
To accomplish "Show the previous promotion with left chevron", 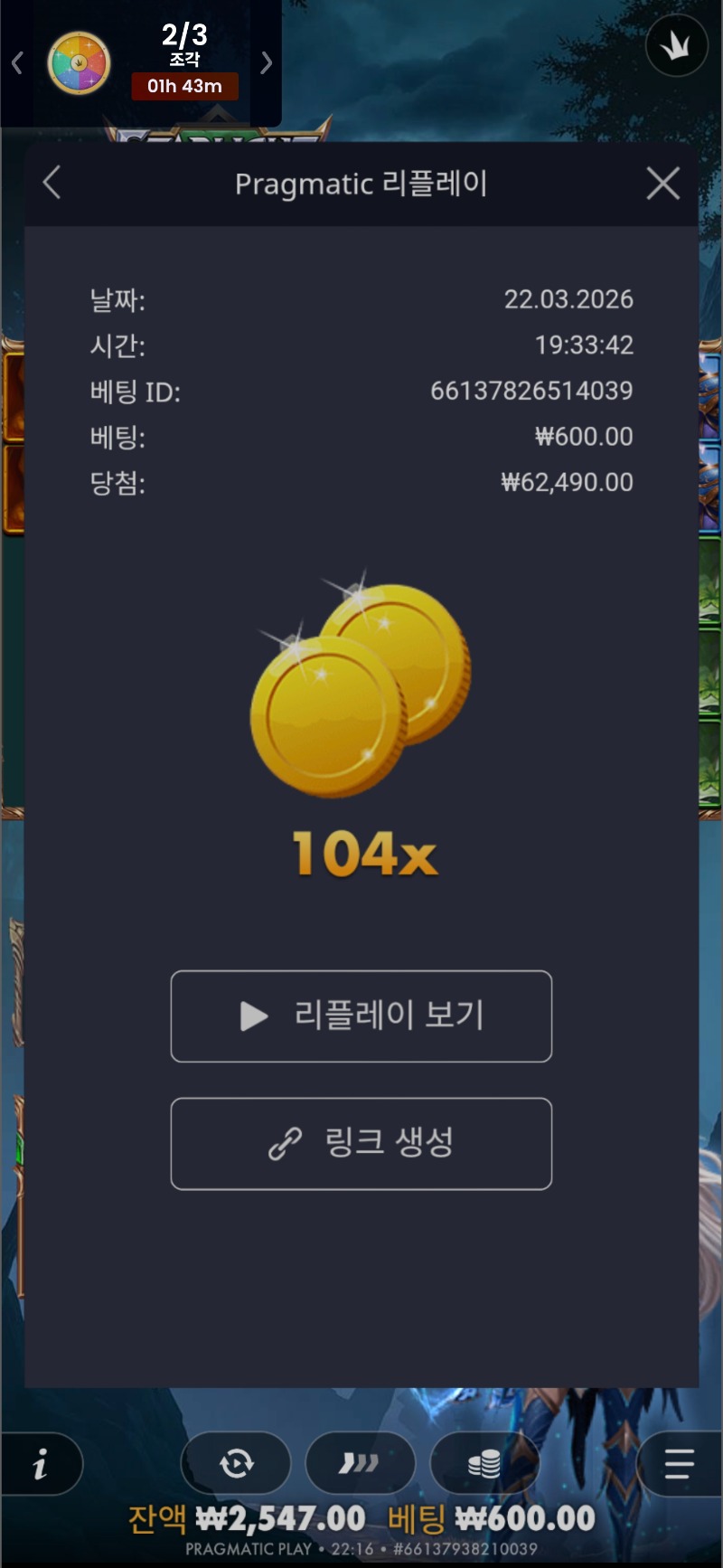I will (17, 62).
